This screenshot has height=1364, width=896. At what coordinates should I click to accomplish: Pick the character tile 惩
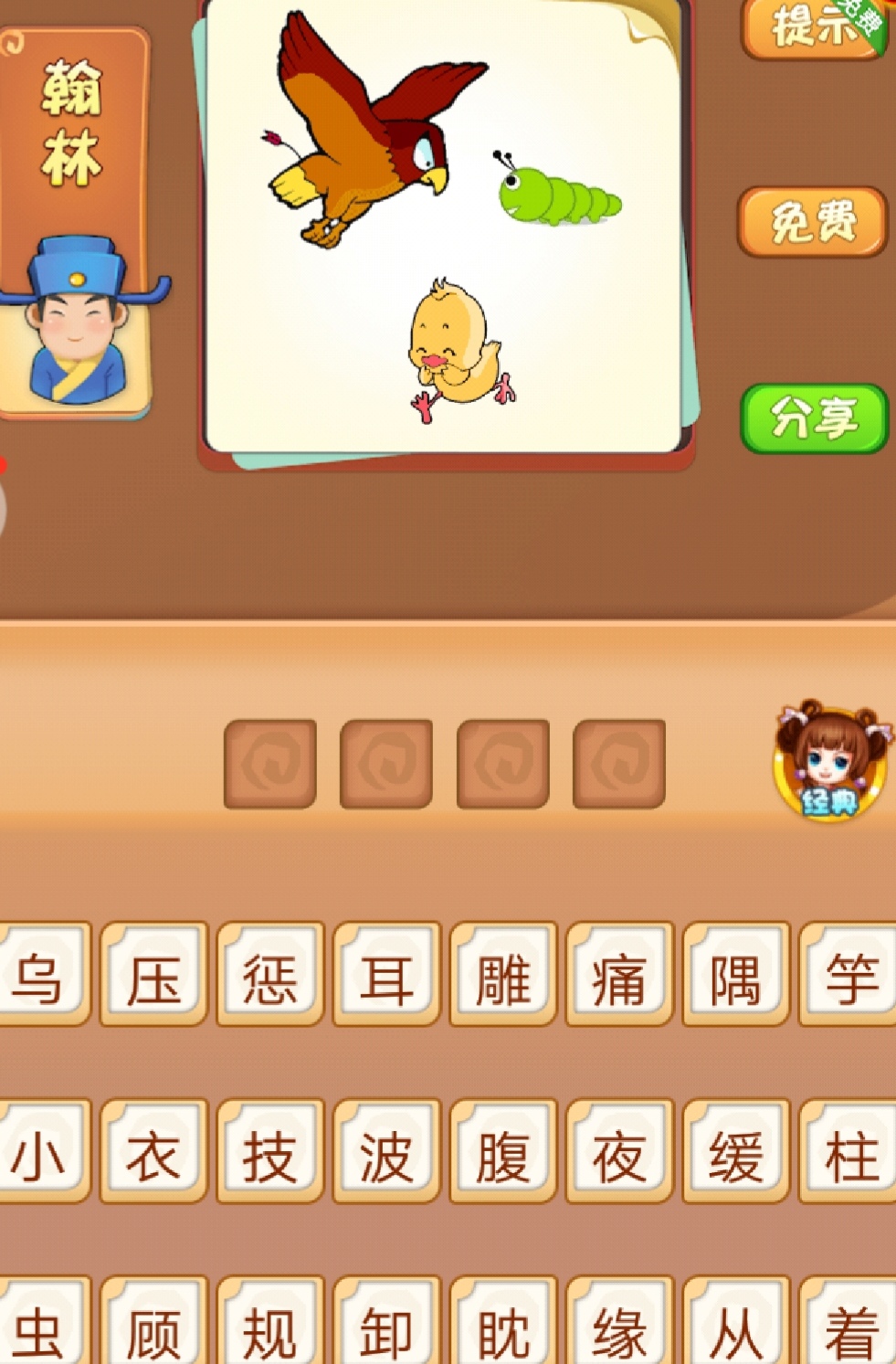pyautogui.click(x=269, y=975)
